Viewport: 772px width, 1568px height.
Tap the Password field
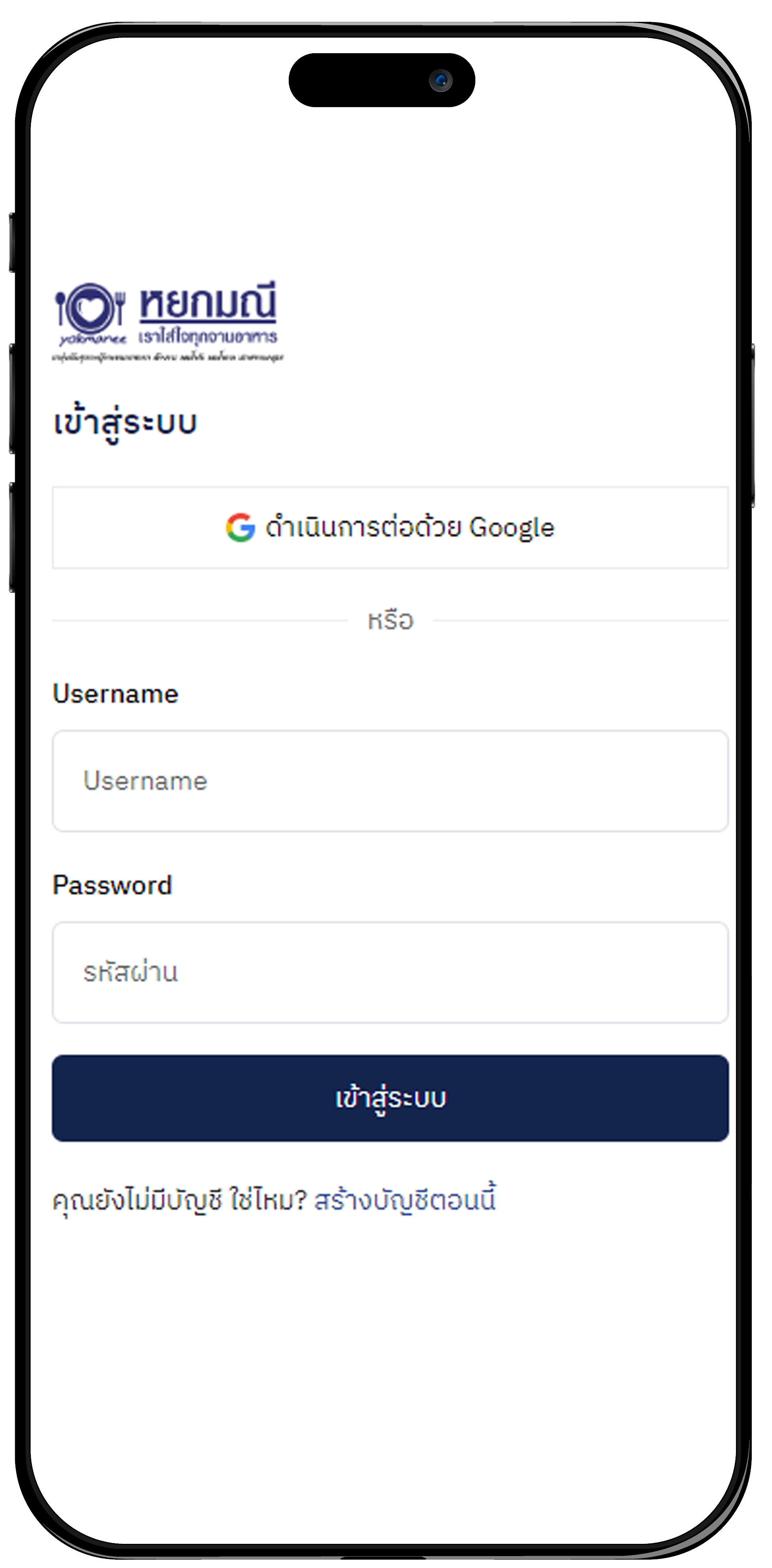coord(390,972)
